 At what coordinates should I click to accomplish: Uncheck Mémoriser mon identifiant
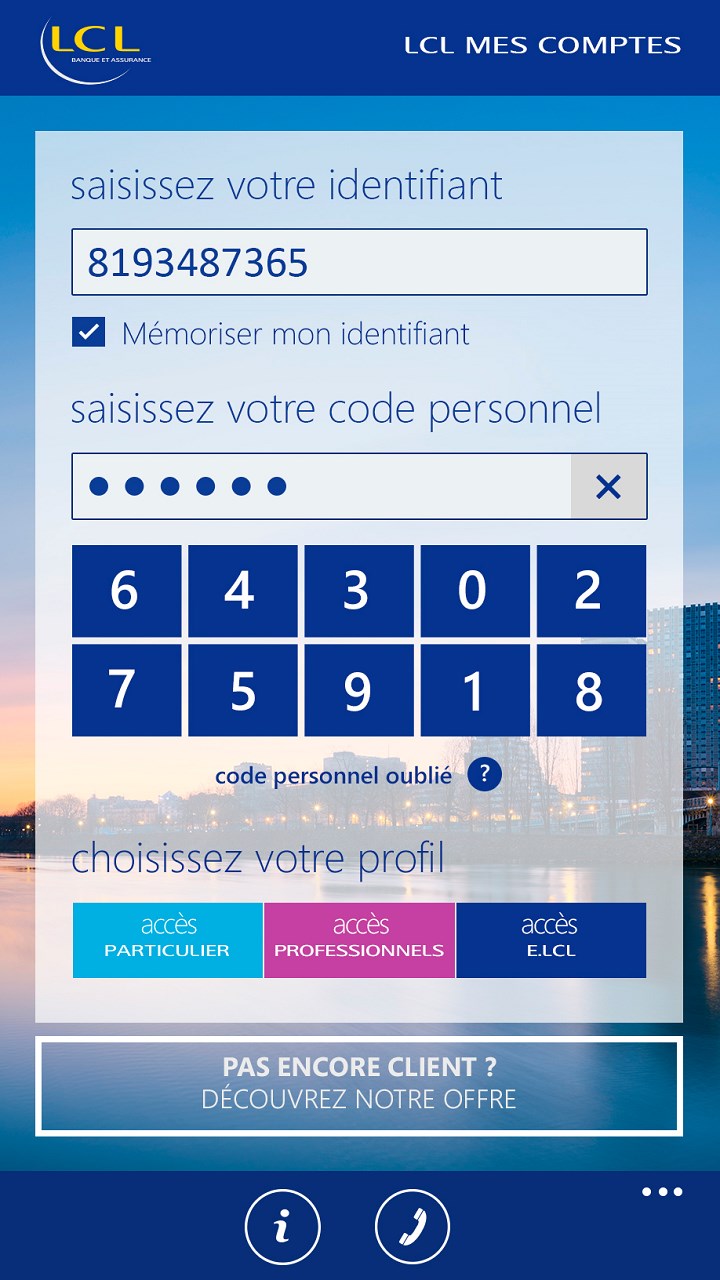pos(89,333)
